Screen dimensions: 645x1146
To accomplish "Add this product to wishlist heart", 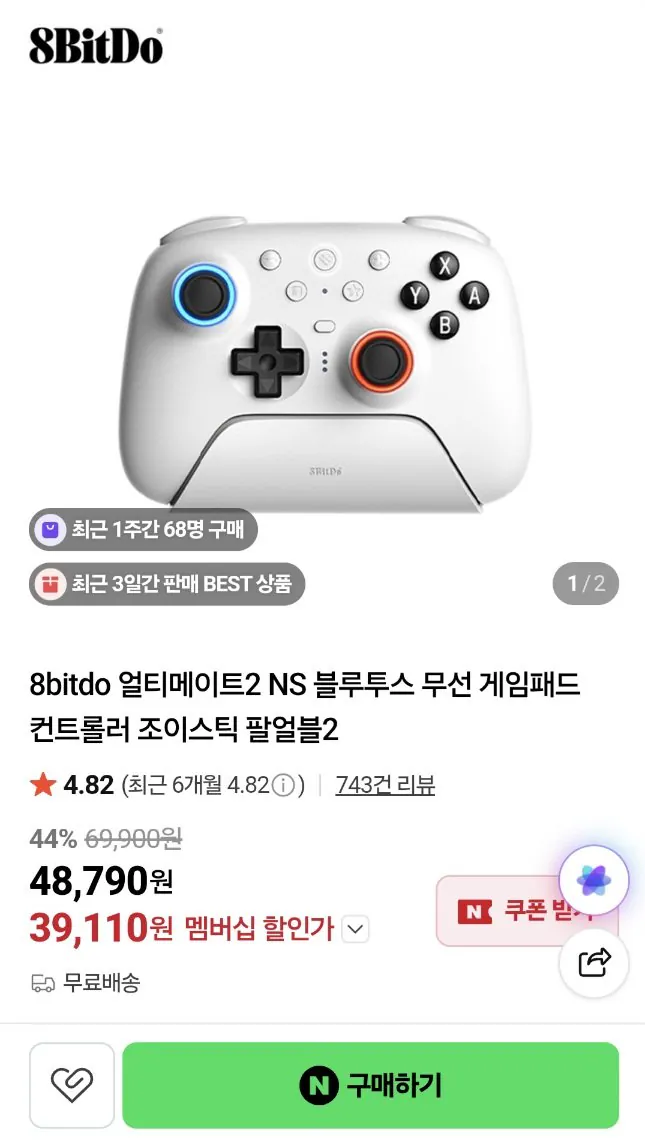I will [x=72, y=1085].
